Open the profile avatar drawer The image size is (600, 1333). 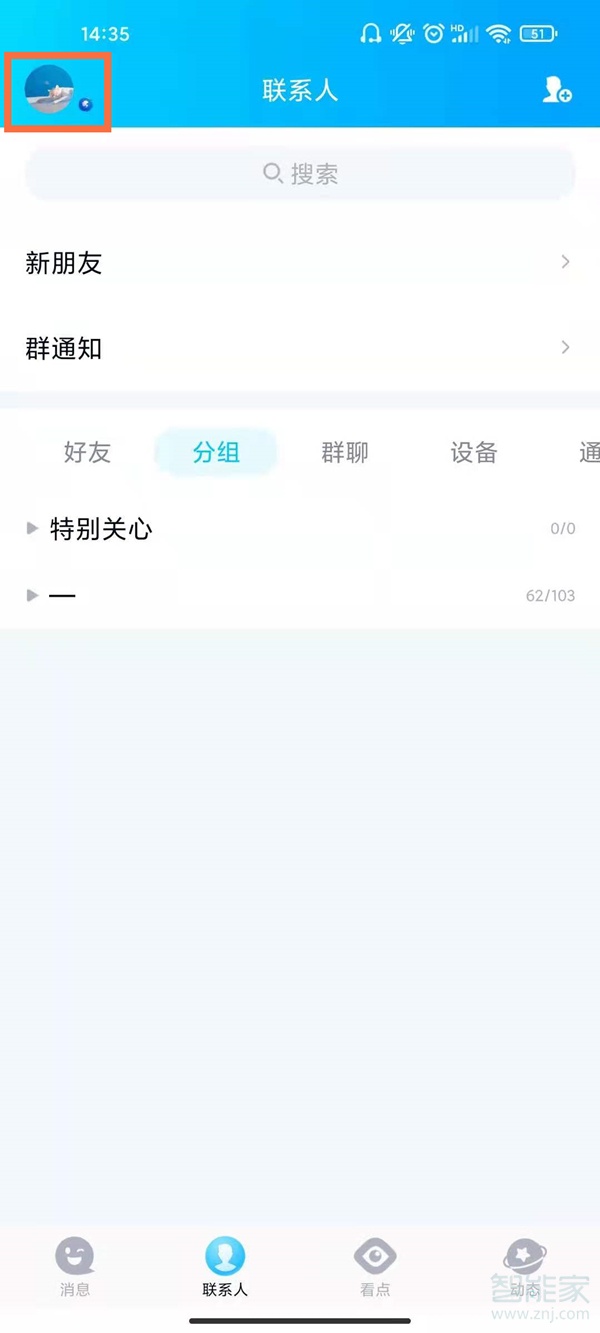pos(50,90)
